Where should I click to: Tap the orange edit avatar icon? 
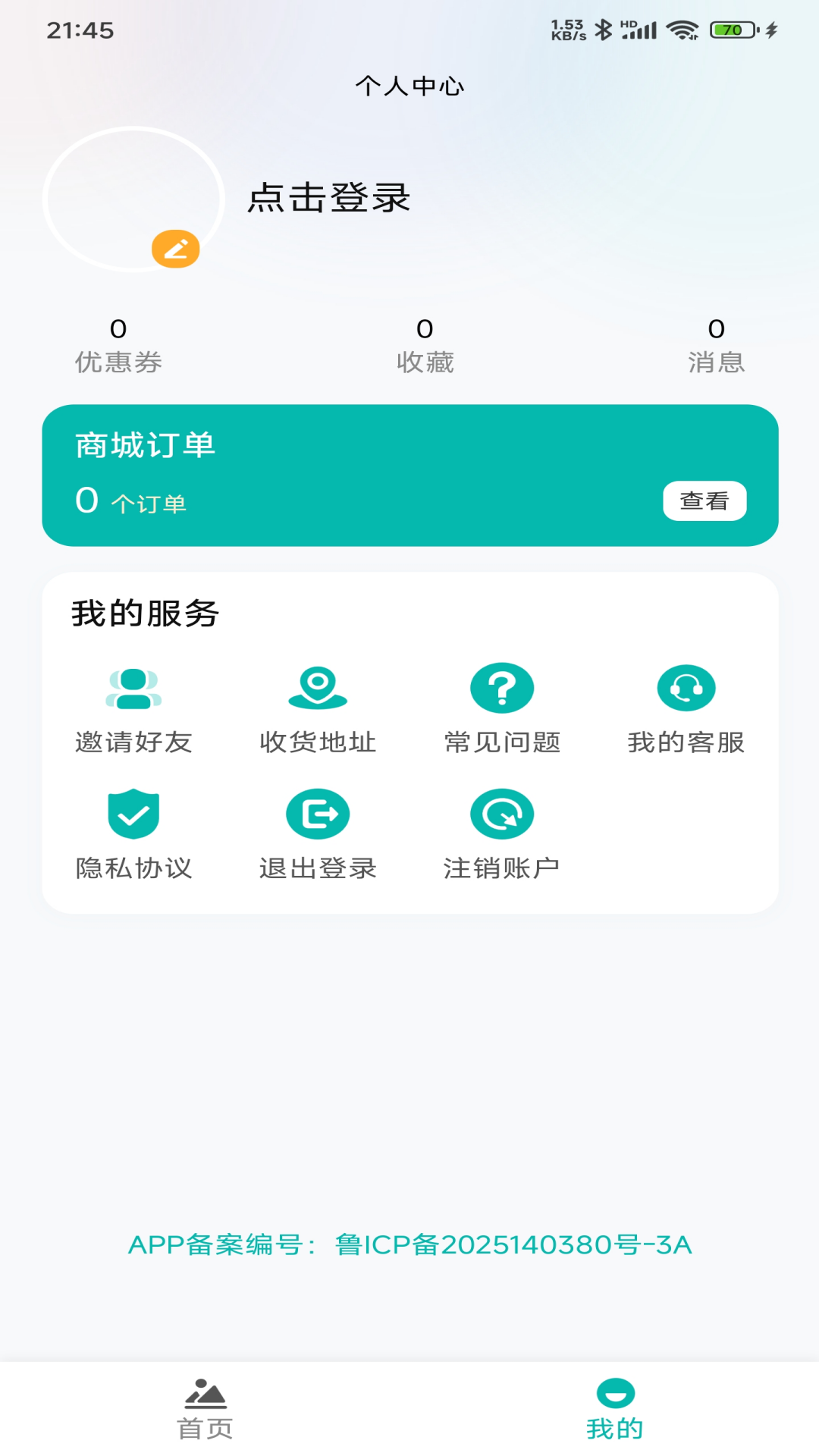pyautogui.click(x=176, y=249)
